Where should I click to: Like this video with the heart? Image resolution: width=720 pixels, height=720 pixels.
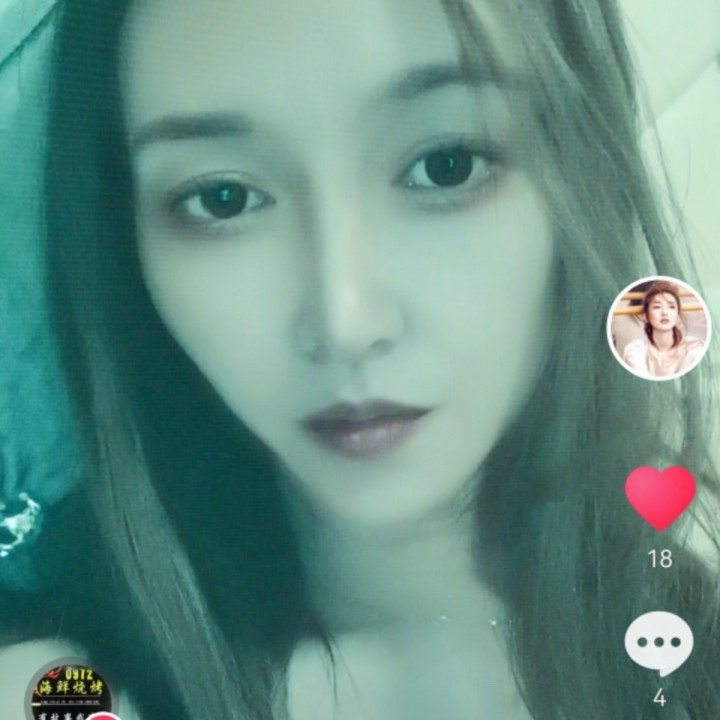pyautogui.click(x=660, y=497)
